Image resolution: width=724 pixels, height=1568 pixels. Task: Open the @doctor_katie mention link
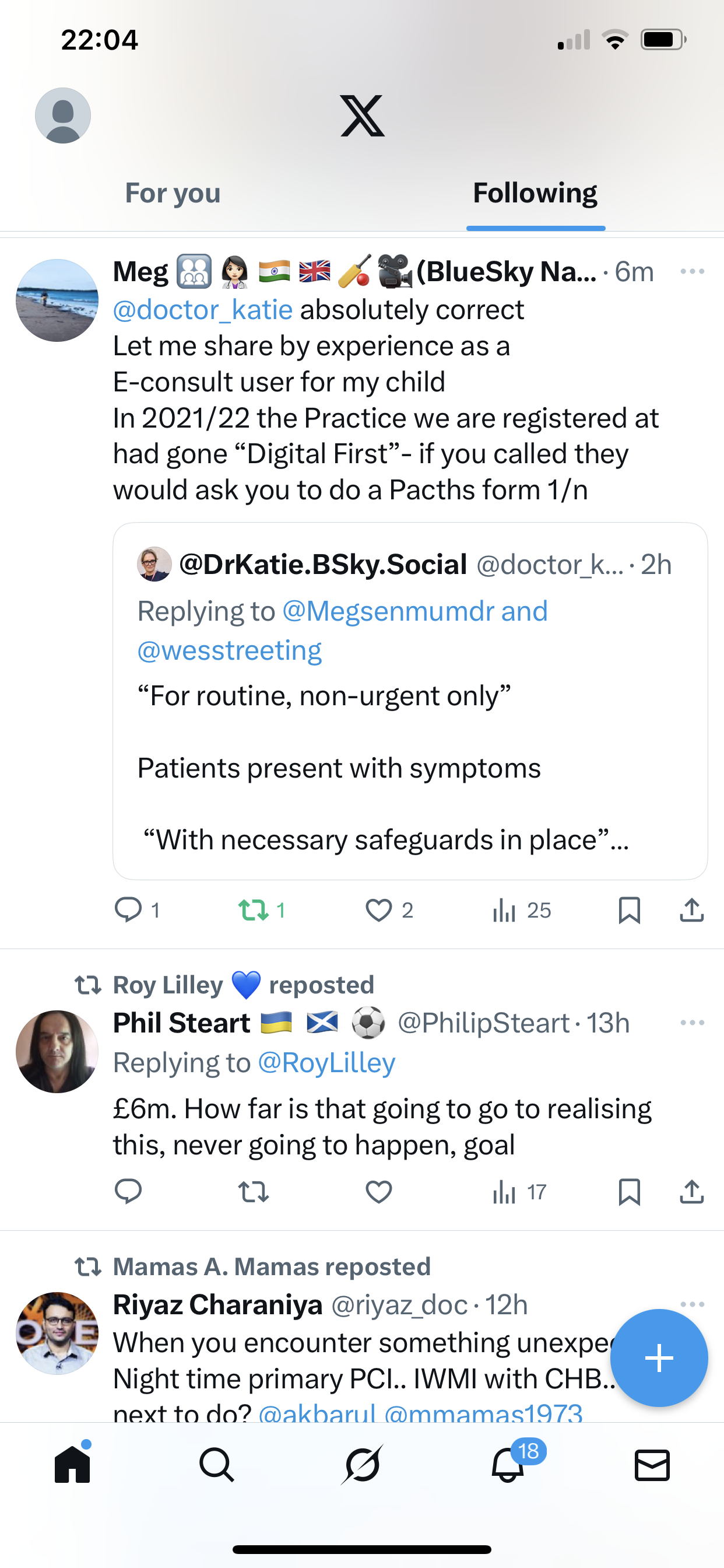[x=203, y=310]
